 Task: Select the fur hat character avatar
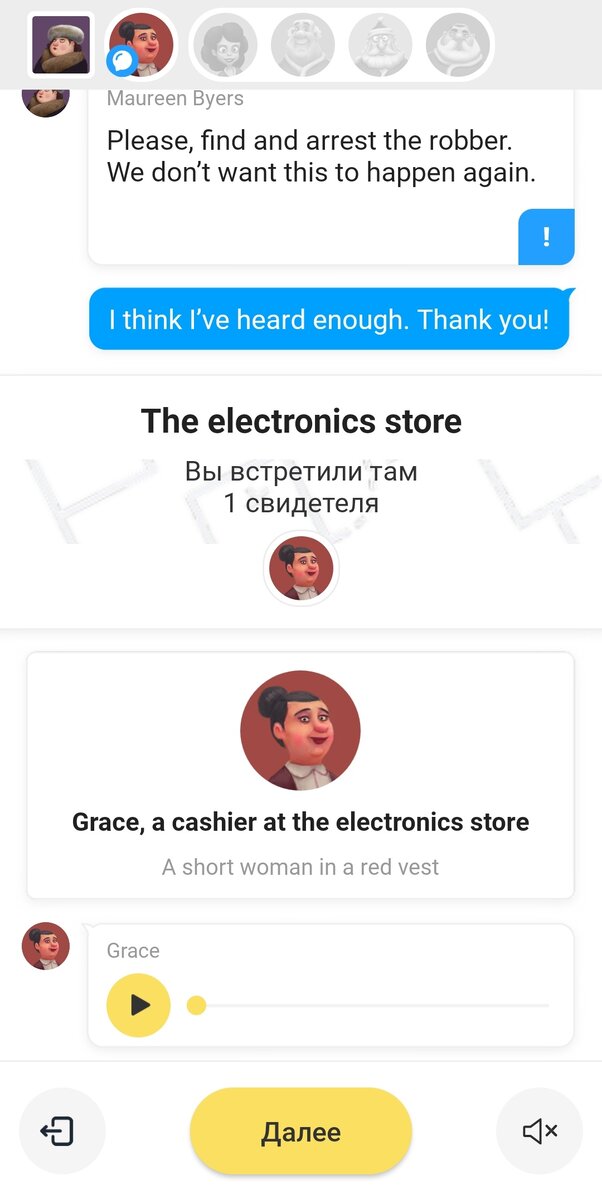pos(61,45)
